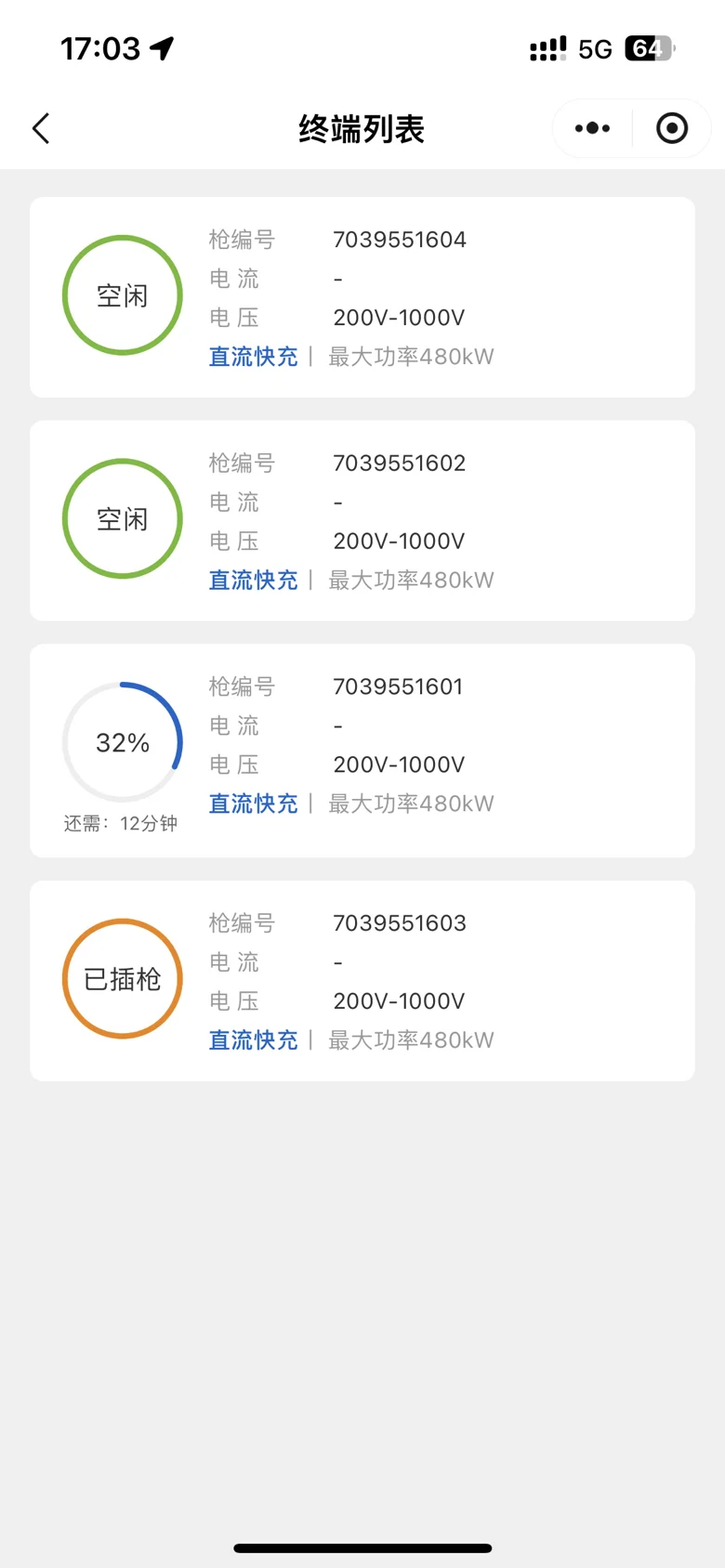The image size is (725, 1568).
Task: Select the idle terminal card 7039551602
Action: point(362,520)
